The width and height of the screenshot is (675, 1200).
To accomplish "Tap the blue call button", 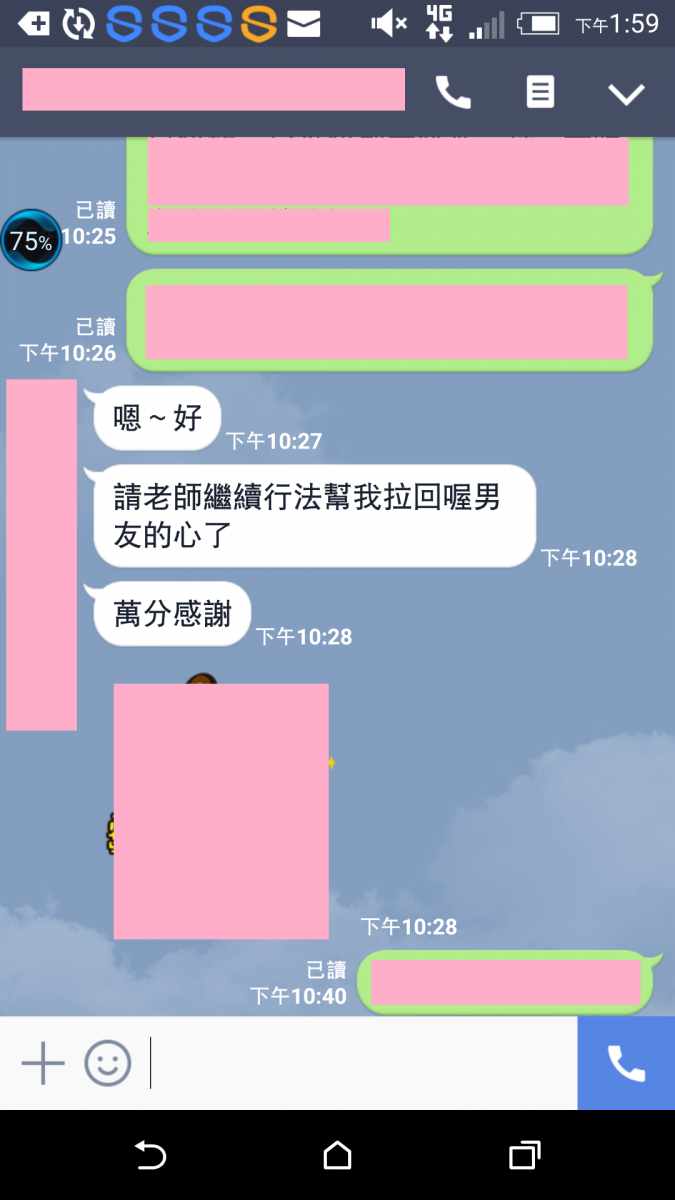I will point(626,1063).
